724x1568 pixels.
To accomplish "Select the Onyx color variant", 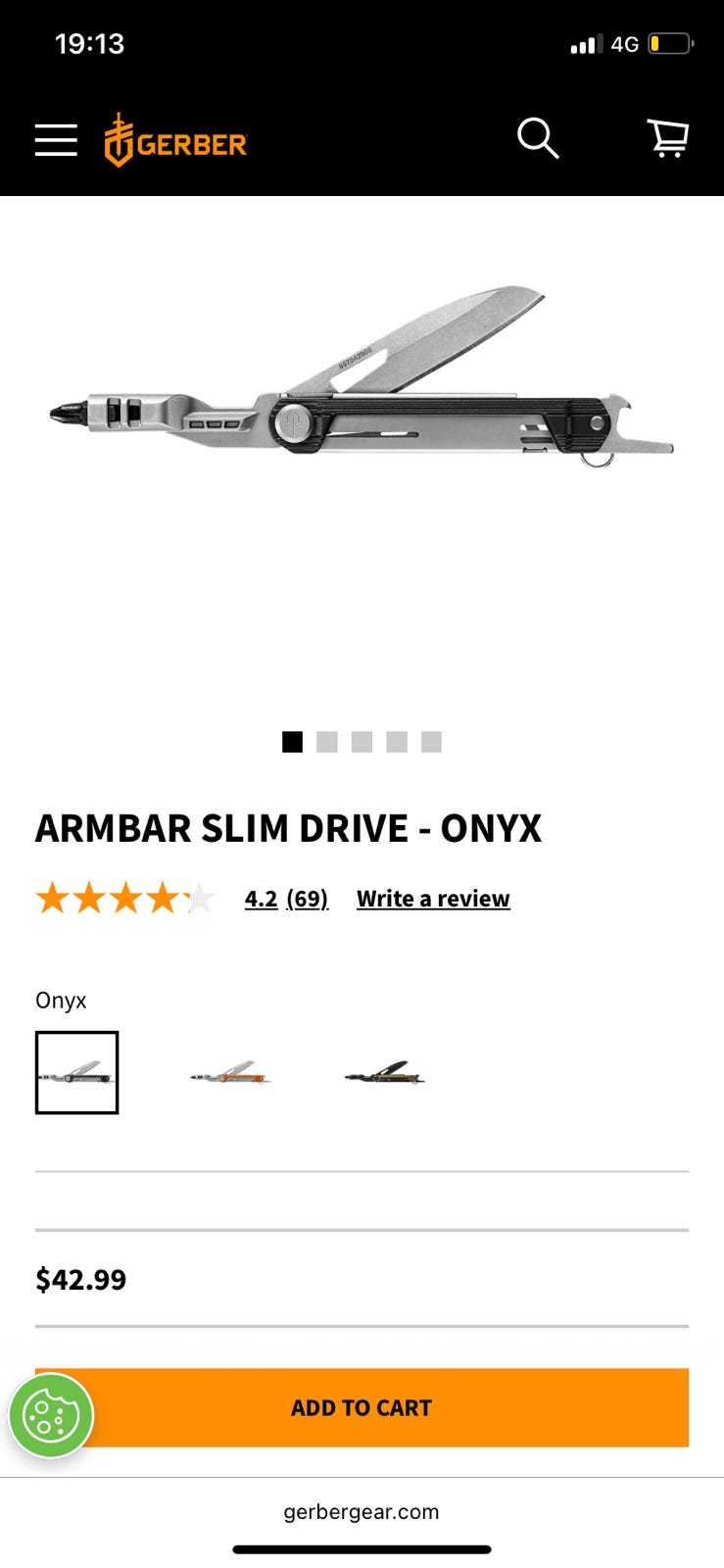I will (x=76, y=1072).
